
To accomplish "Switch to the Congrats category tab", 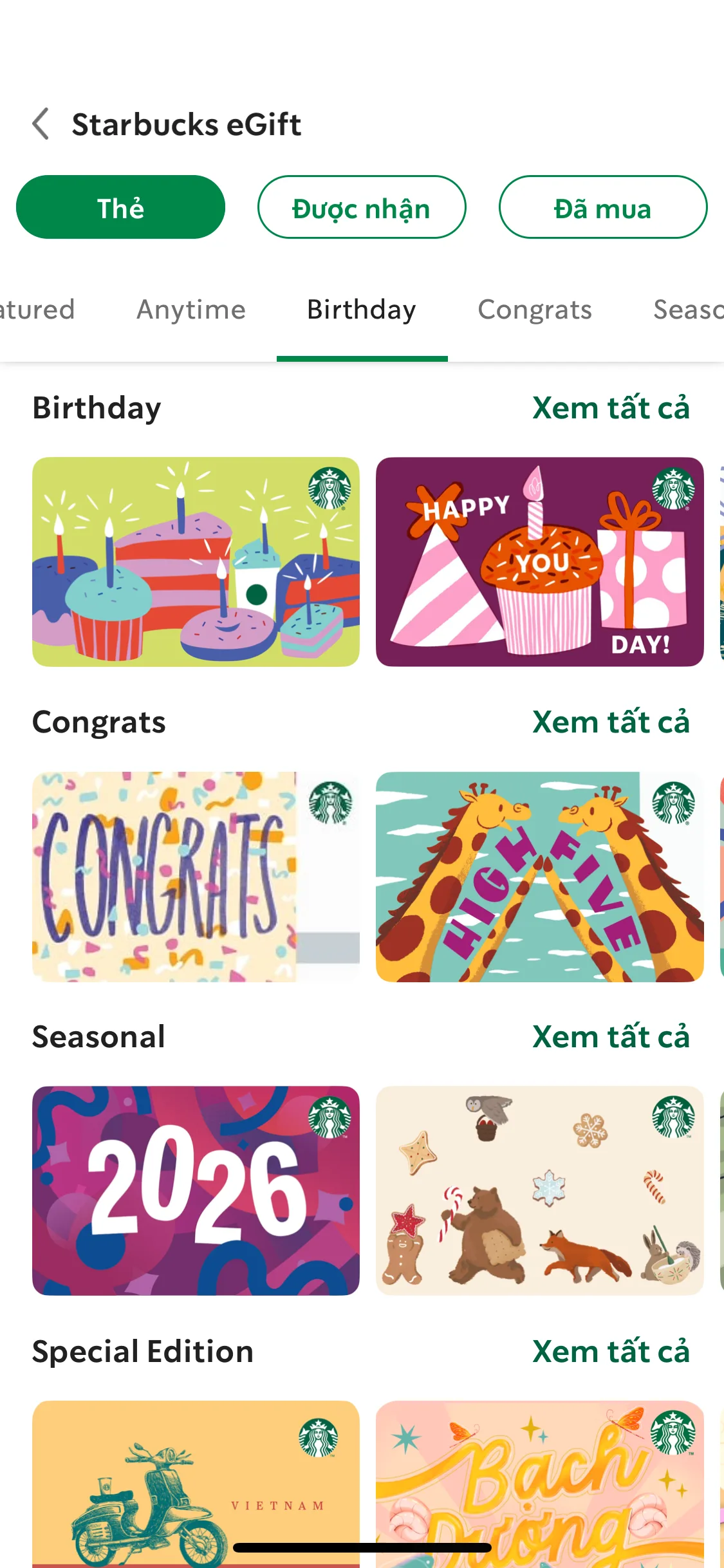I will pyautogui.click(x=534, y=310).
